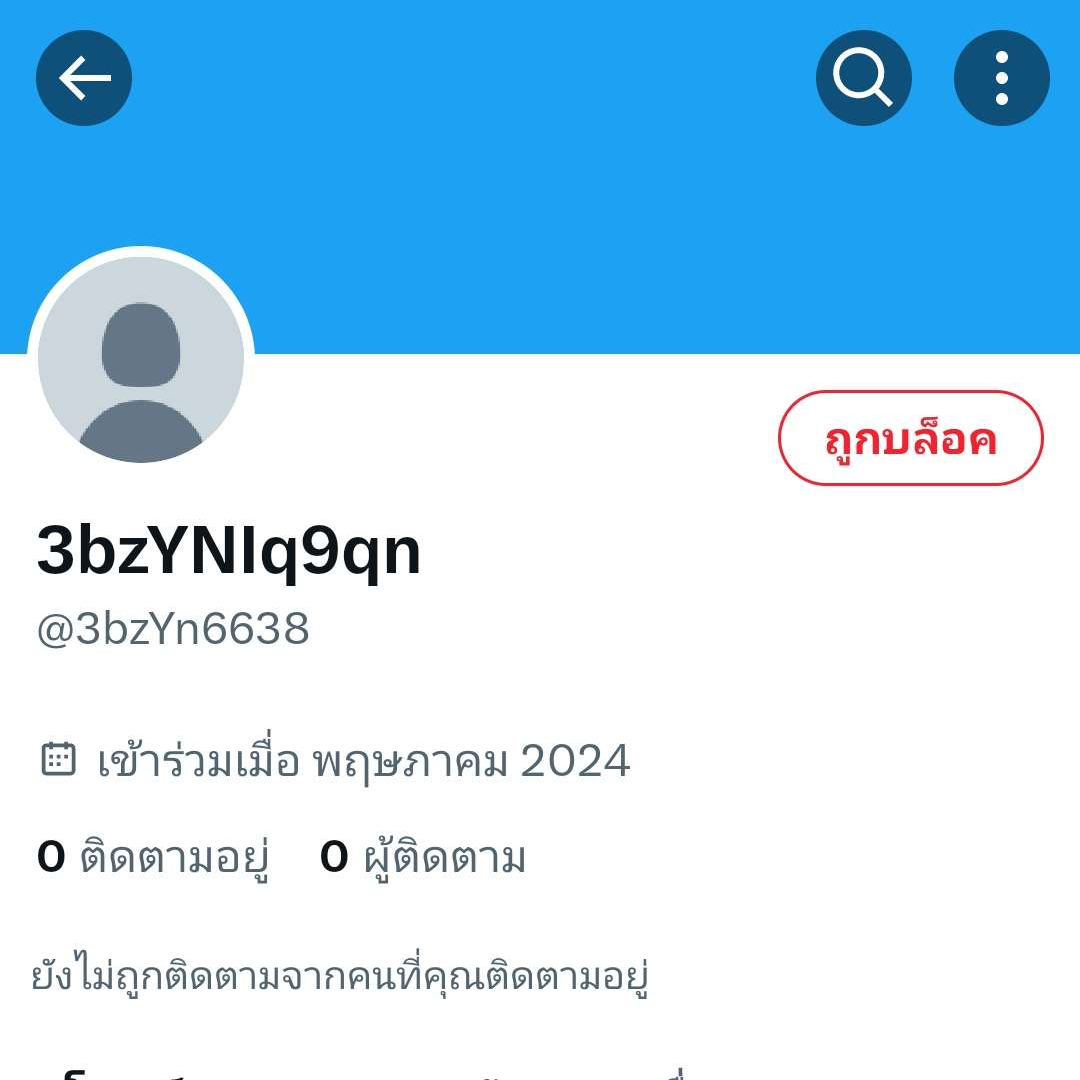This screenshot has width=1080, height=1080.
Task: Open the ผู้ติดตาม (Followers) list
Action: point(423,858)
